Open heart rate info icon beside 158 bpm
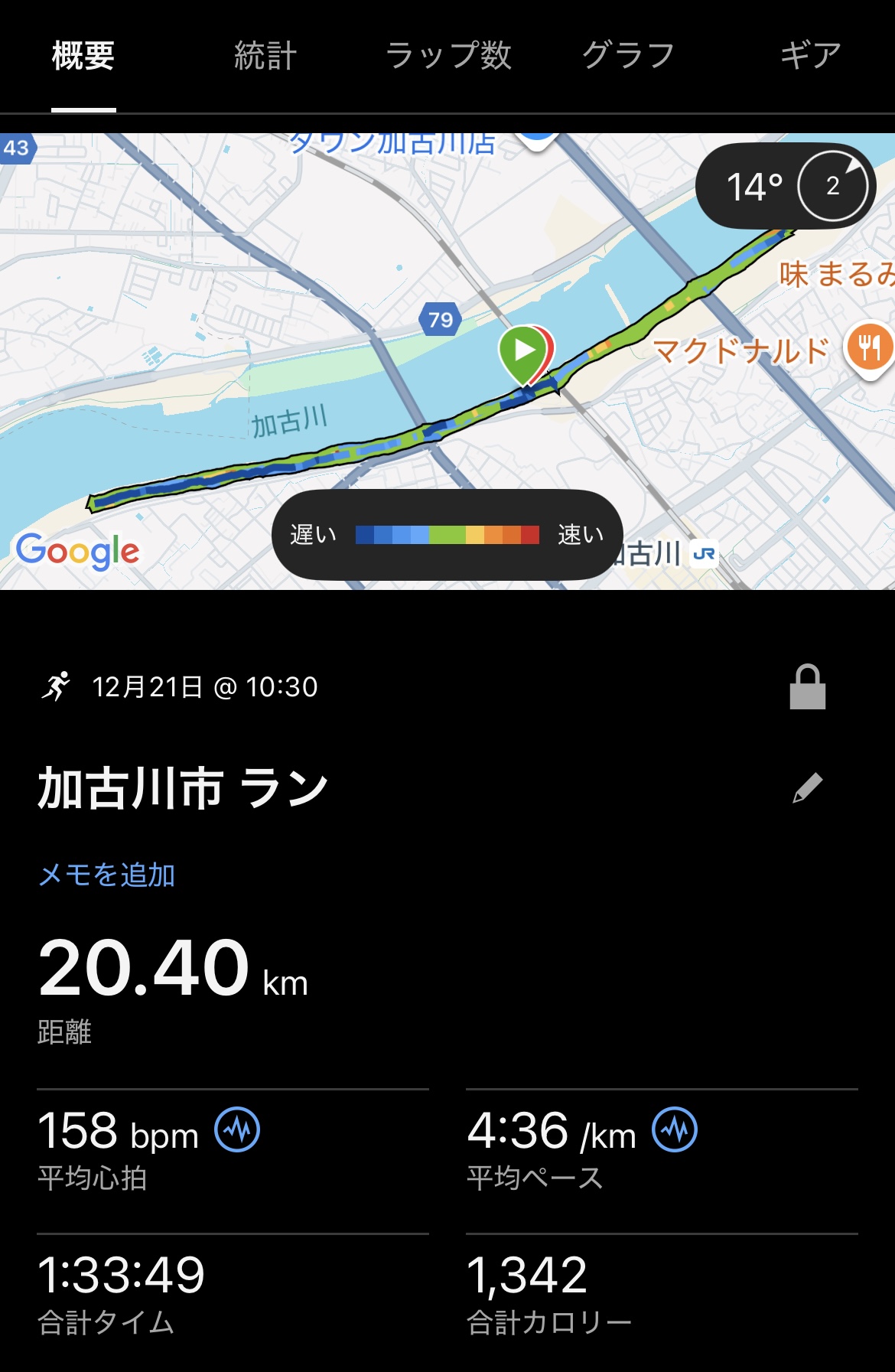 pyautogui.click(x=237, y=1130)
